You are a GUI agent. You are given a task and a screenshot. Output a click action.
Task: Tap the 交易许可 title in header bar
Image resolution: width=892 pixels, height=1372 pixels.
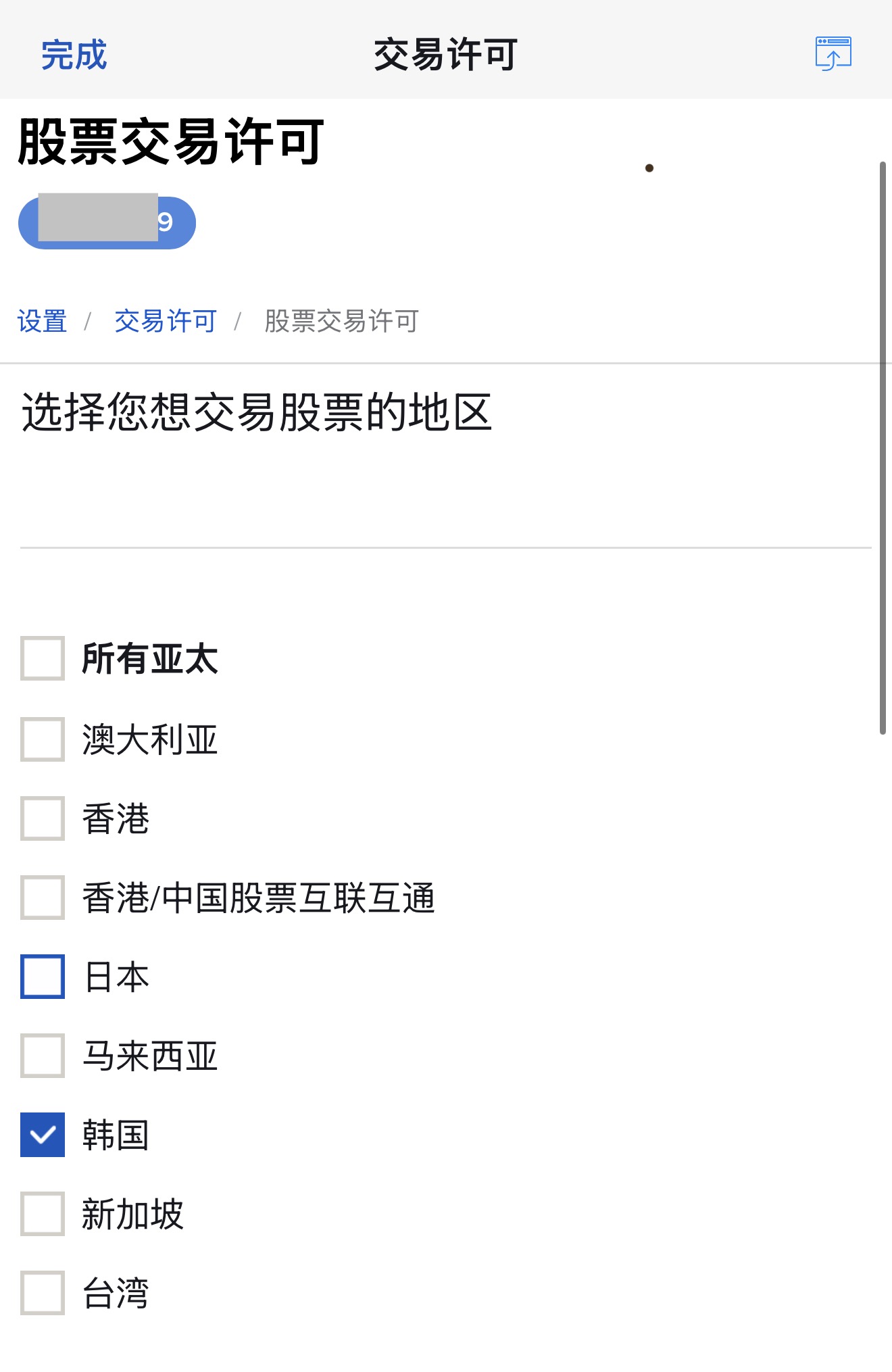click(x=445, y=57)
